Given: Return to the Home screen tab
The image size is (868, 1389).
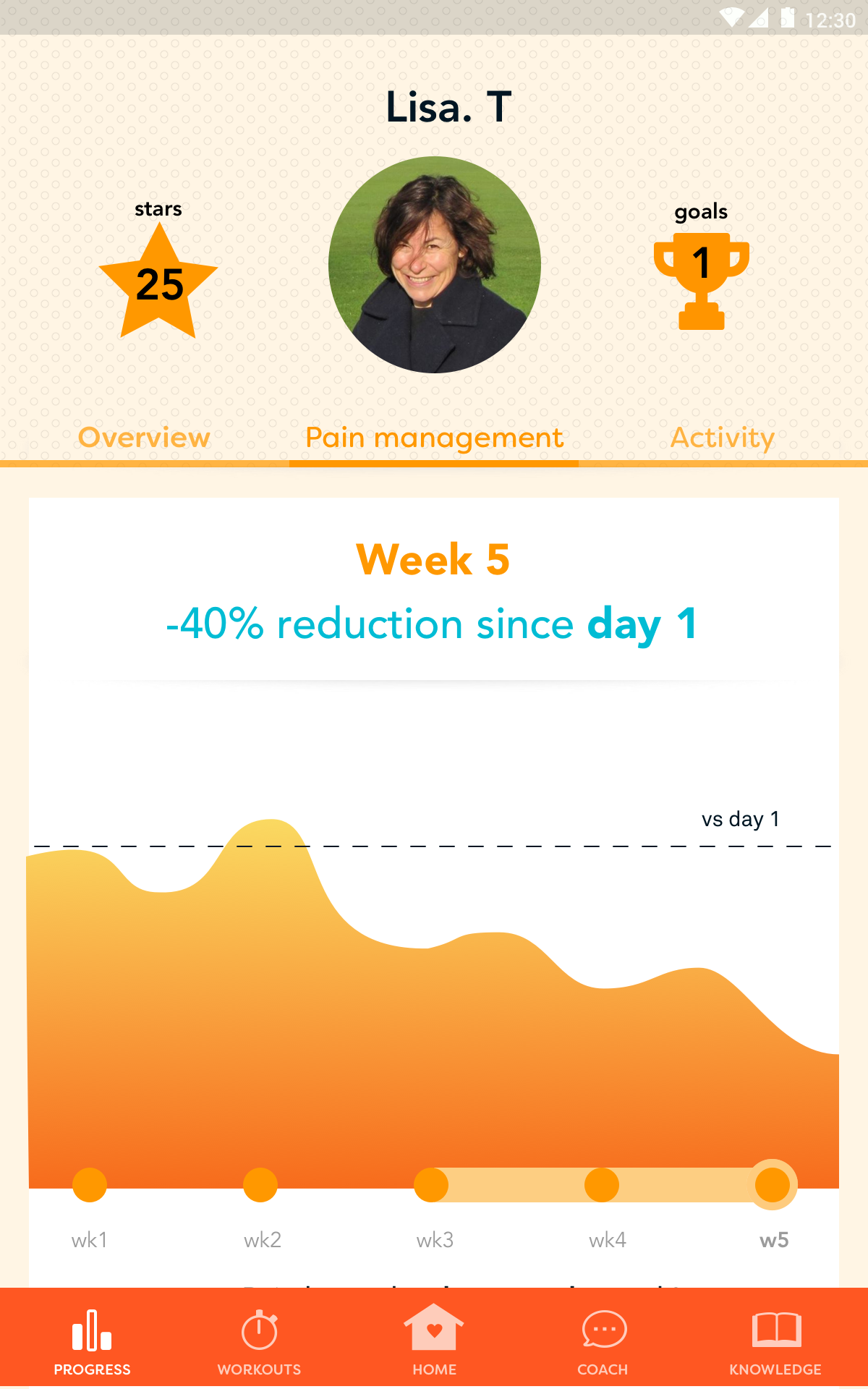Looking at the screenshot, I should point(434,1342).
